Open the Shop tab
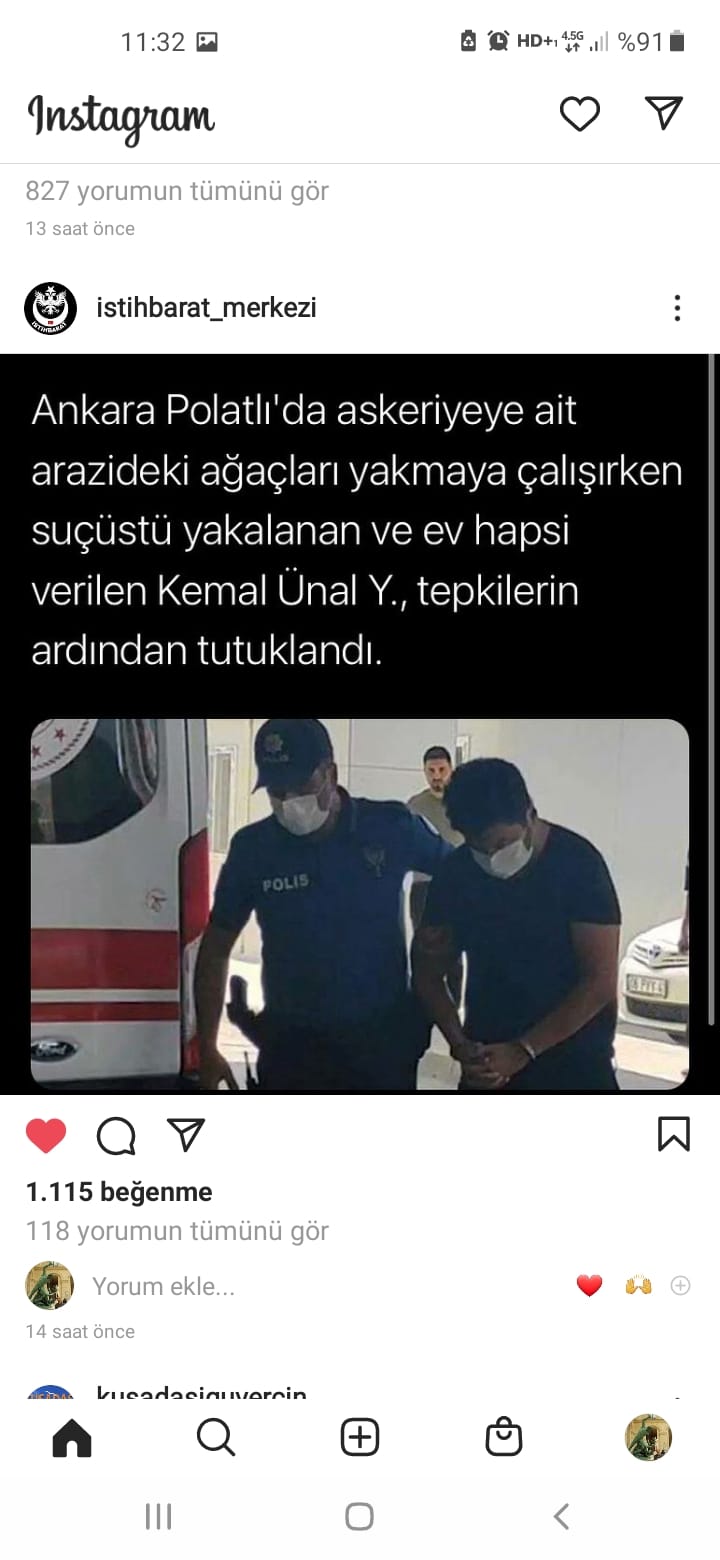The image size is (720, 1560). point(504,1438)
